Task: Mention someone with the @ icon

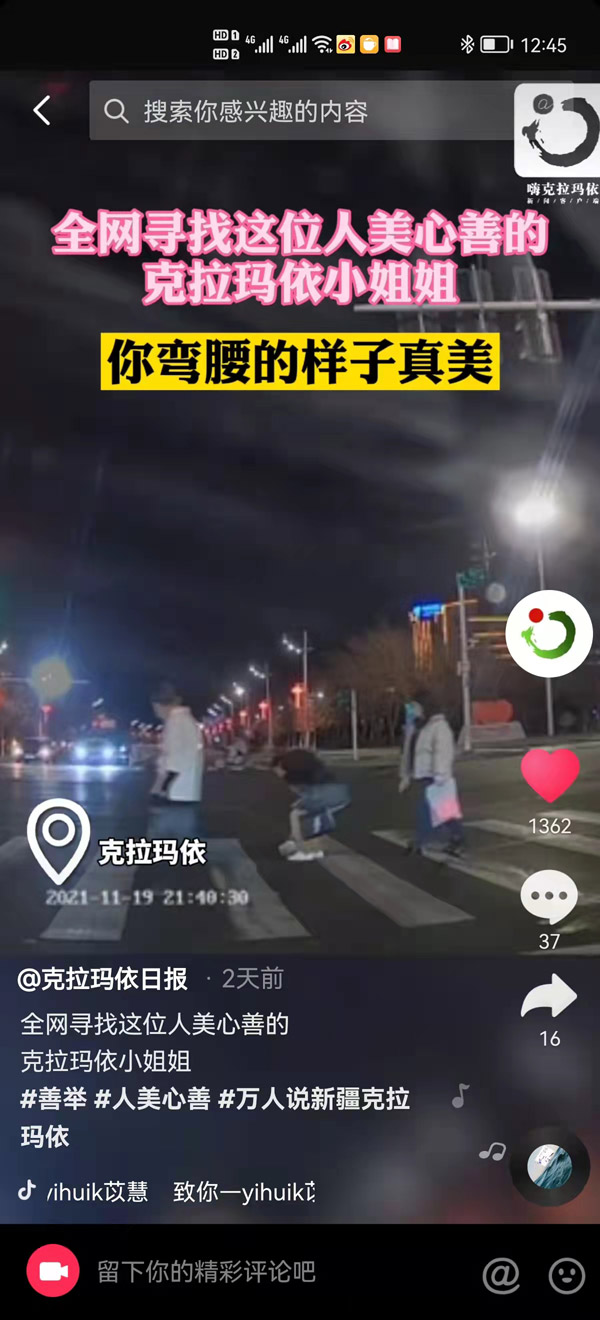Action: coord(501,1274)
